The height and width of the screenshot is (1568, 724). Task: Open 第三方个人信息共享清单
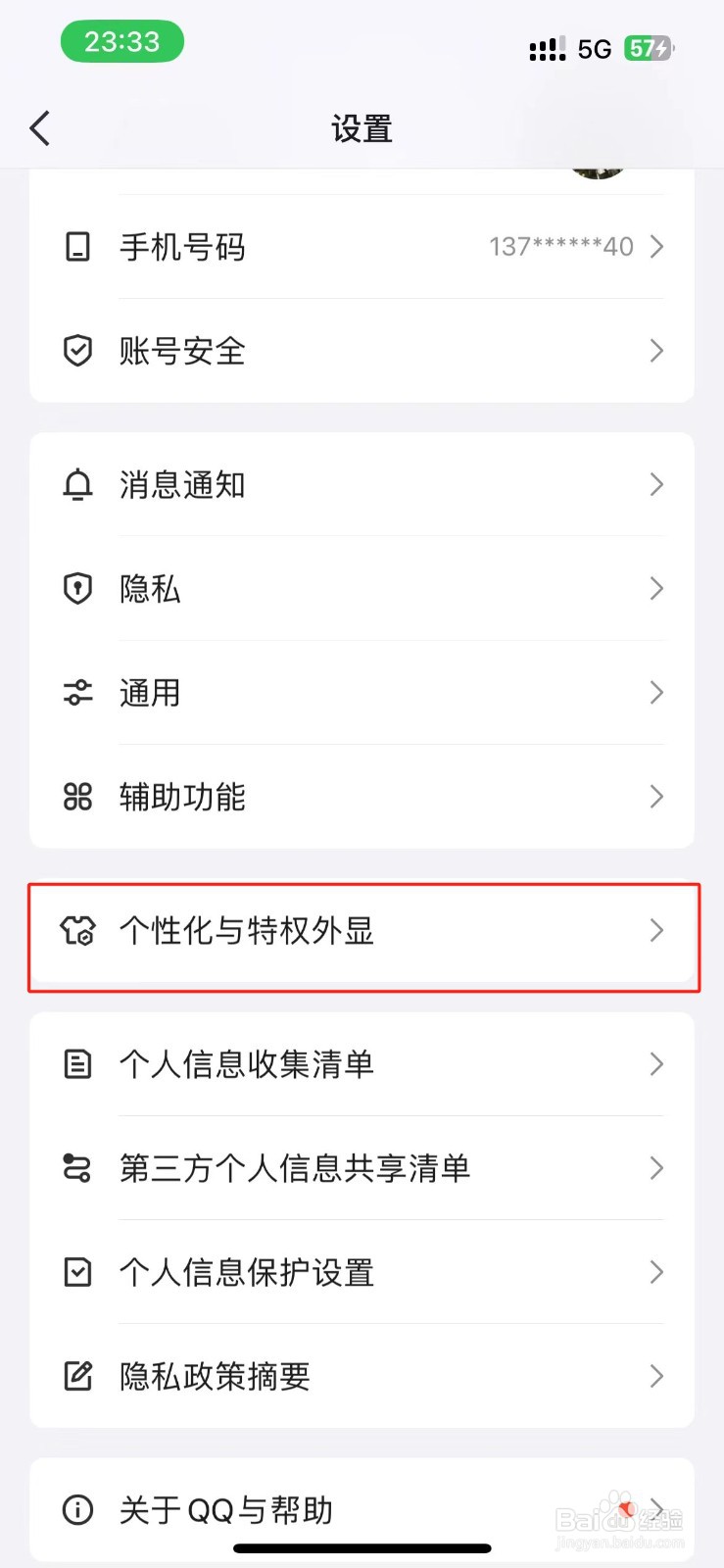coord(362,1167)
